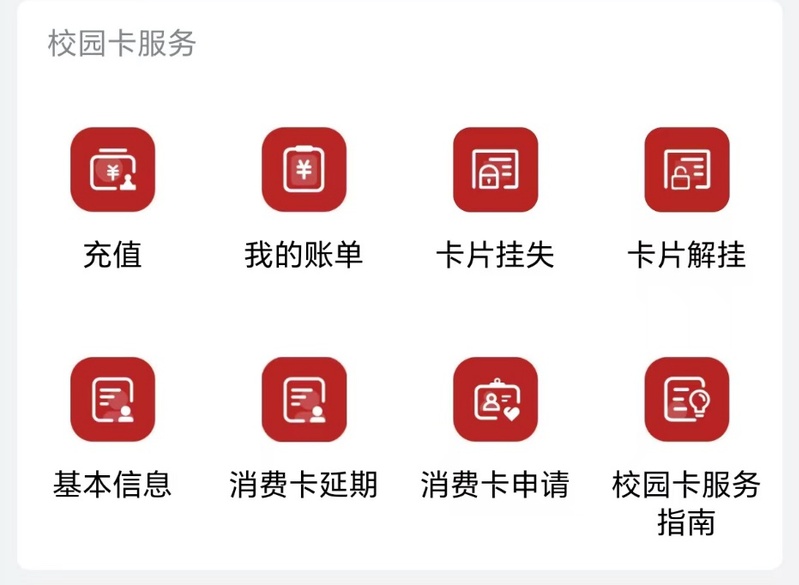Screen dimensions: 799x585
Task: Tap 卡片解挂 to unfreeze the card
Action: [686, 170]
